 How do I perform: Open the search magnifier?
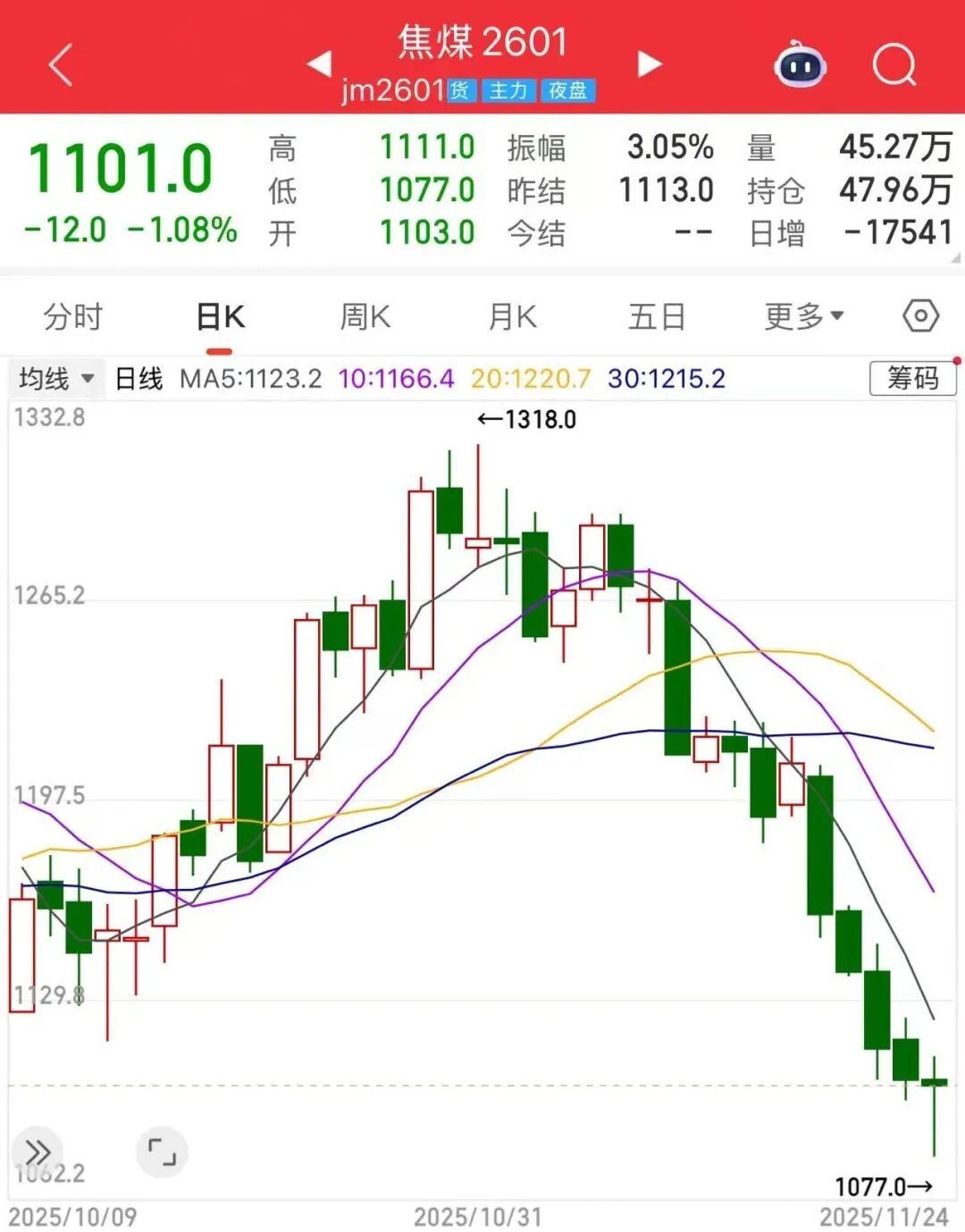[894, 65]
